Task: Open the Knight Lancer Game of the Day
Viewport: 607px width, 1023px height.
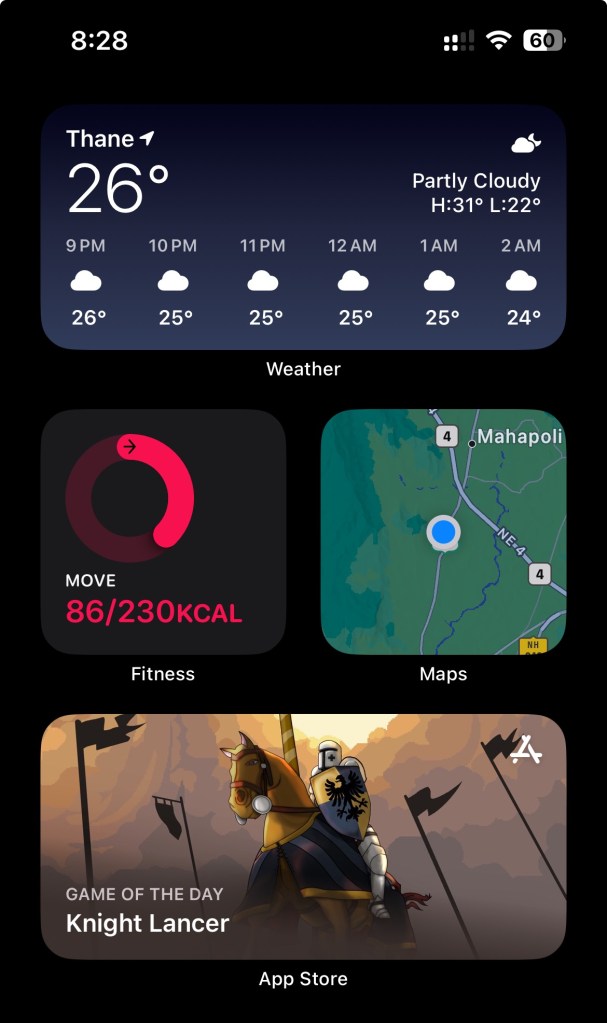Action: pyautogui.click(x=303, y=836)
